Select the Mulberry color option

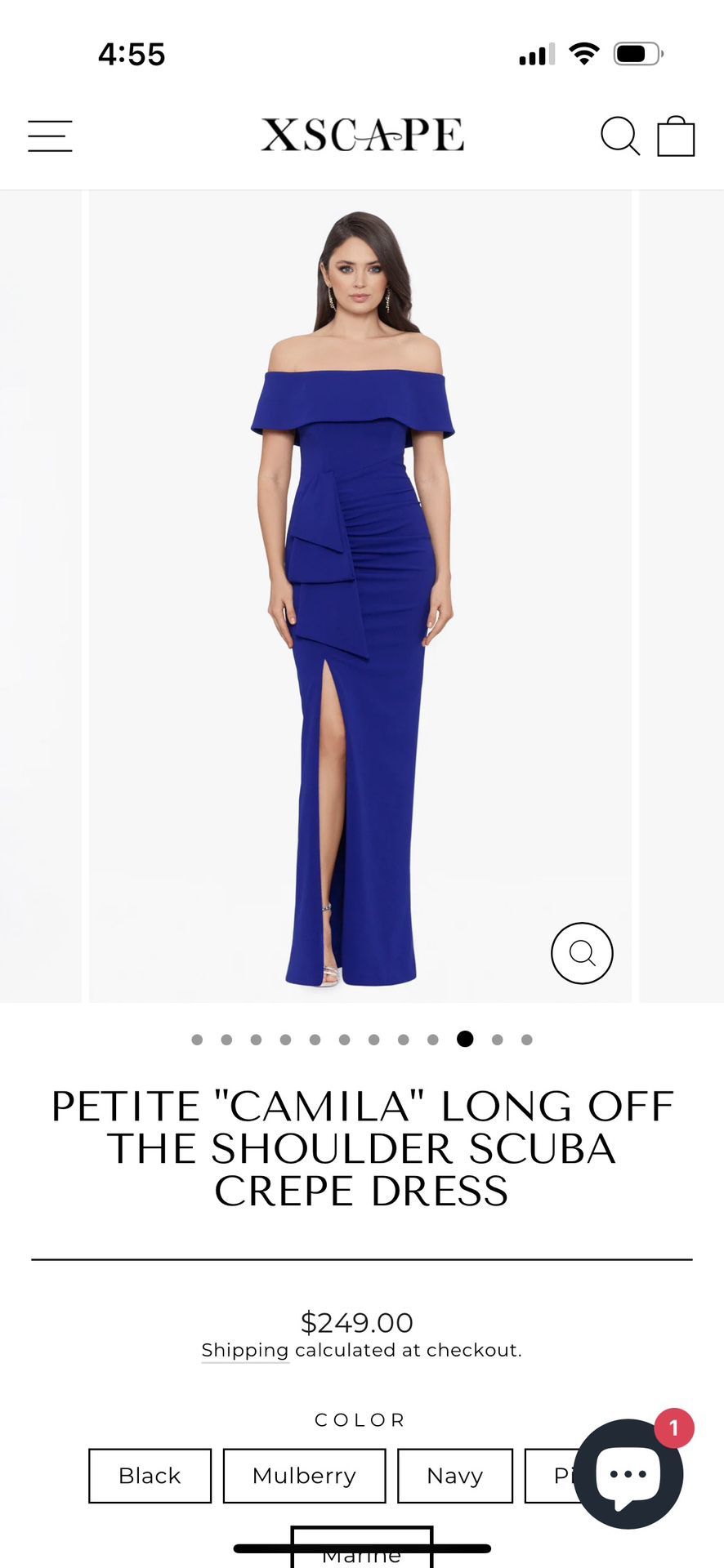point(304,1476)
